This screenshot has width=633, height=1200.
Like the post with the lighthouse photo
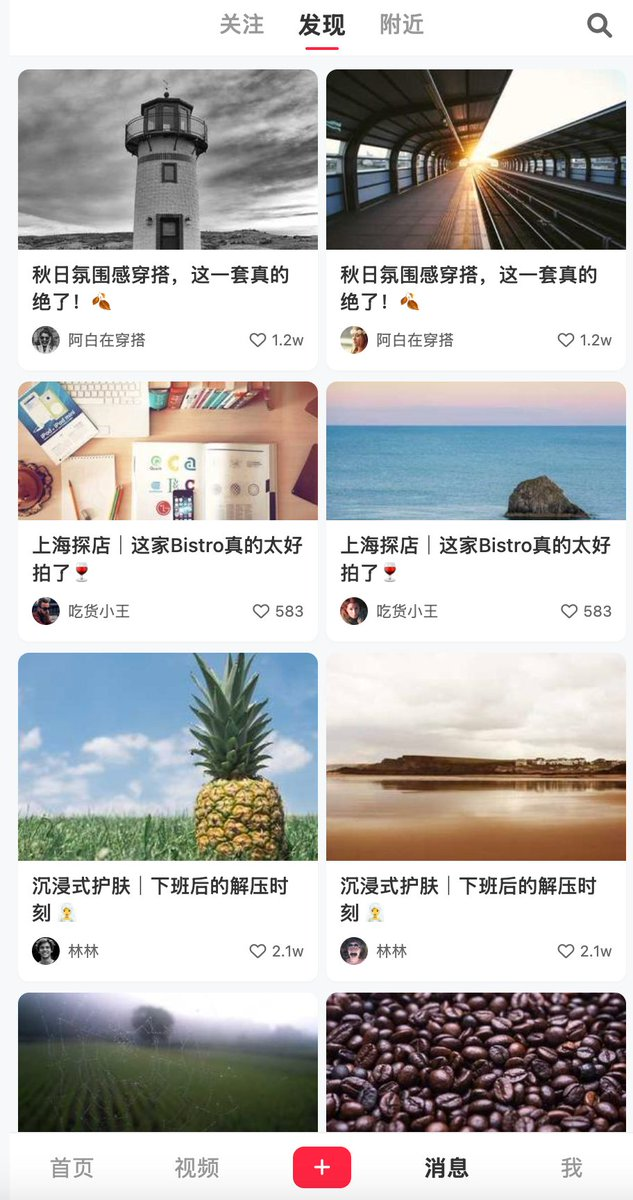(258, 340)
